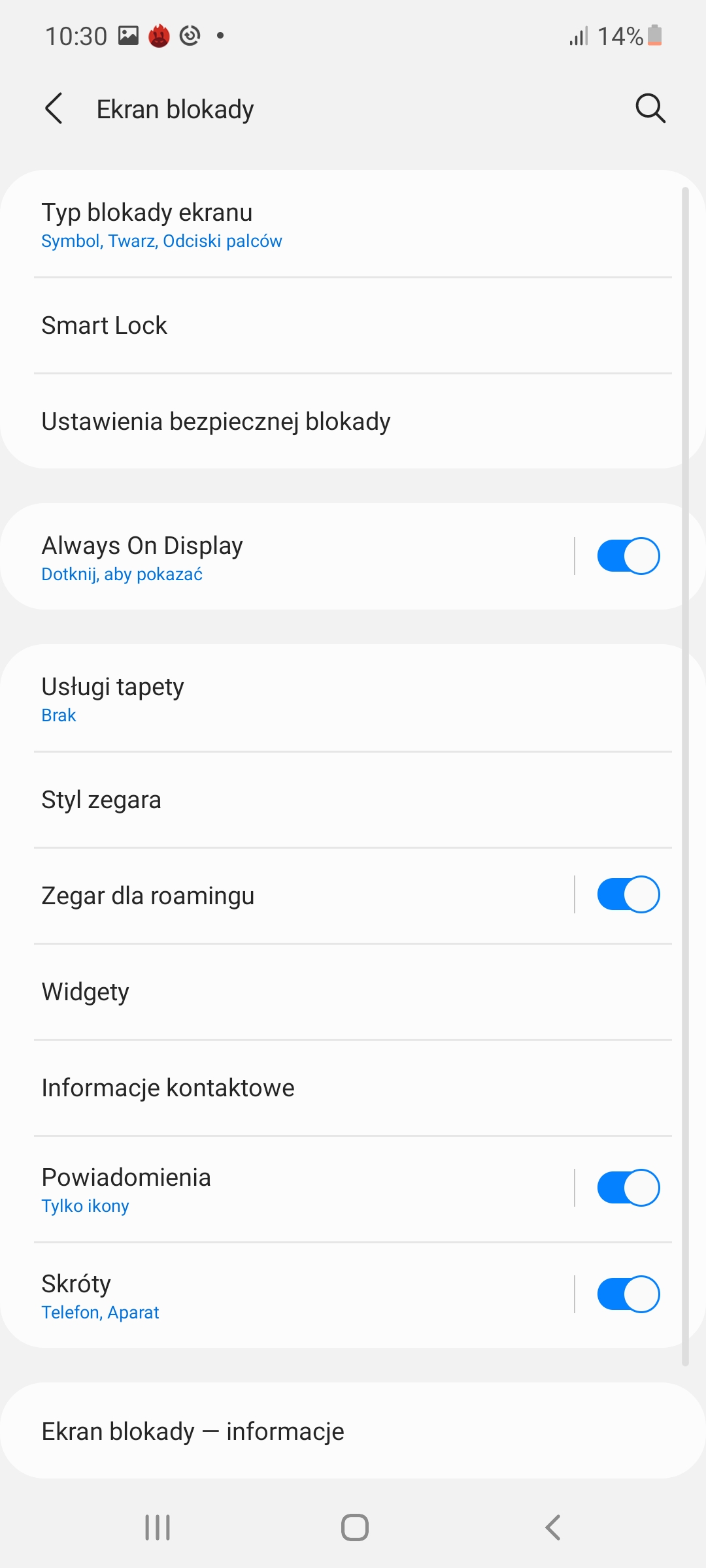Open Zegar dla roamingu settings
This screenshot has width=706, height=1568.
tap(281, 896)
